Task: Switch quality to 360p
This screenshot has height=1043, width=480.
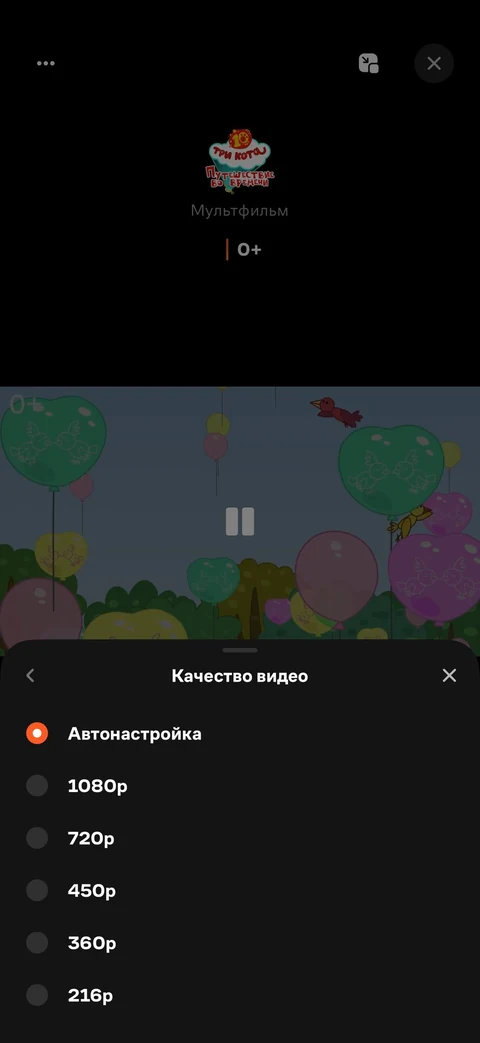Action: tap(240, 943)
